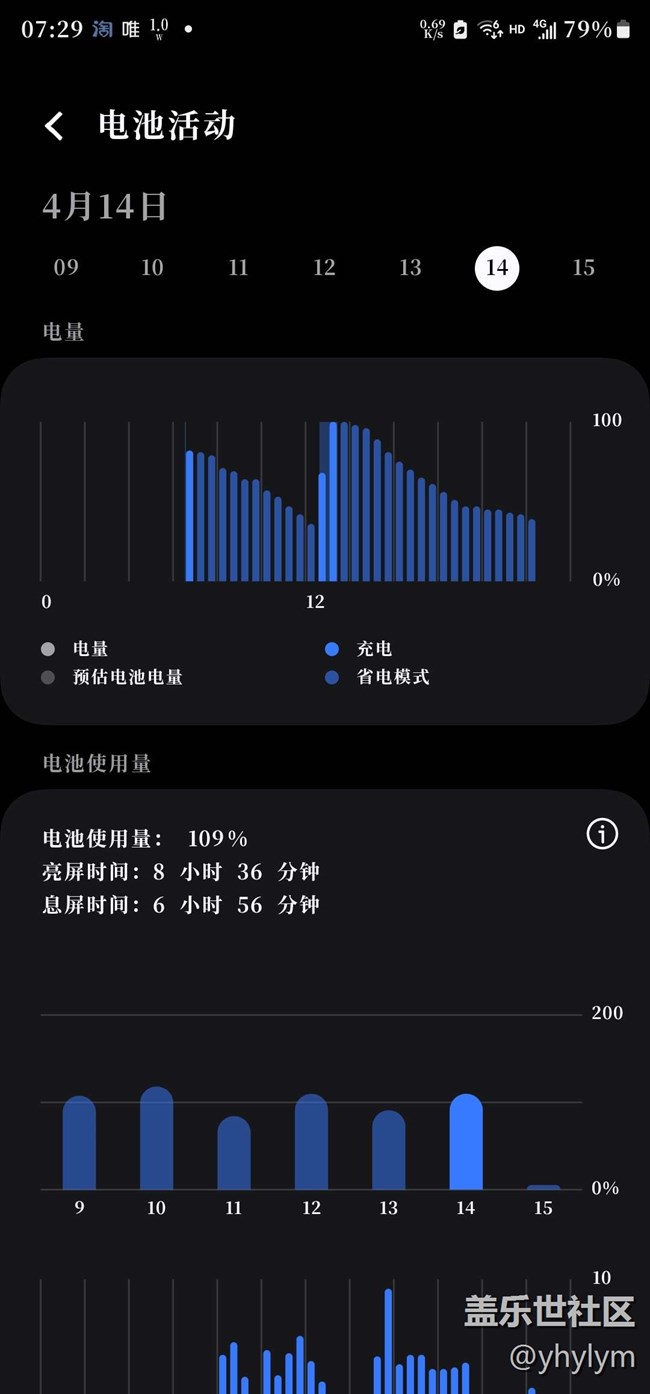Select date 12 in the date strip
The image size is (650, 1394).
tap(324, 267)
